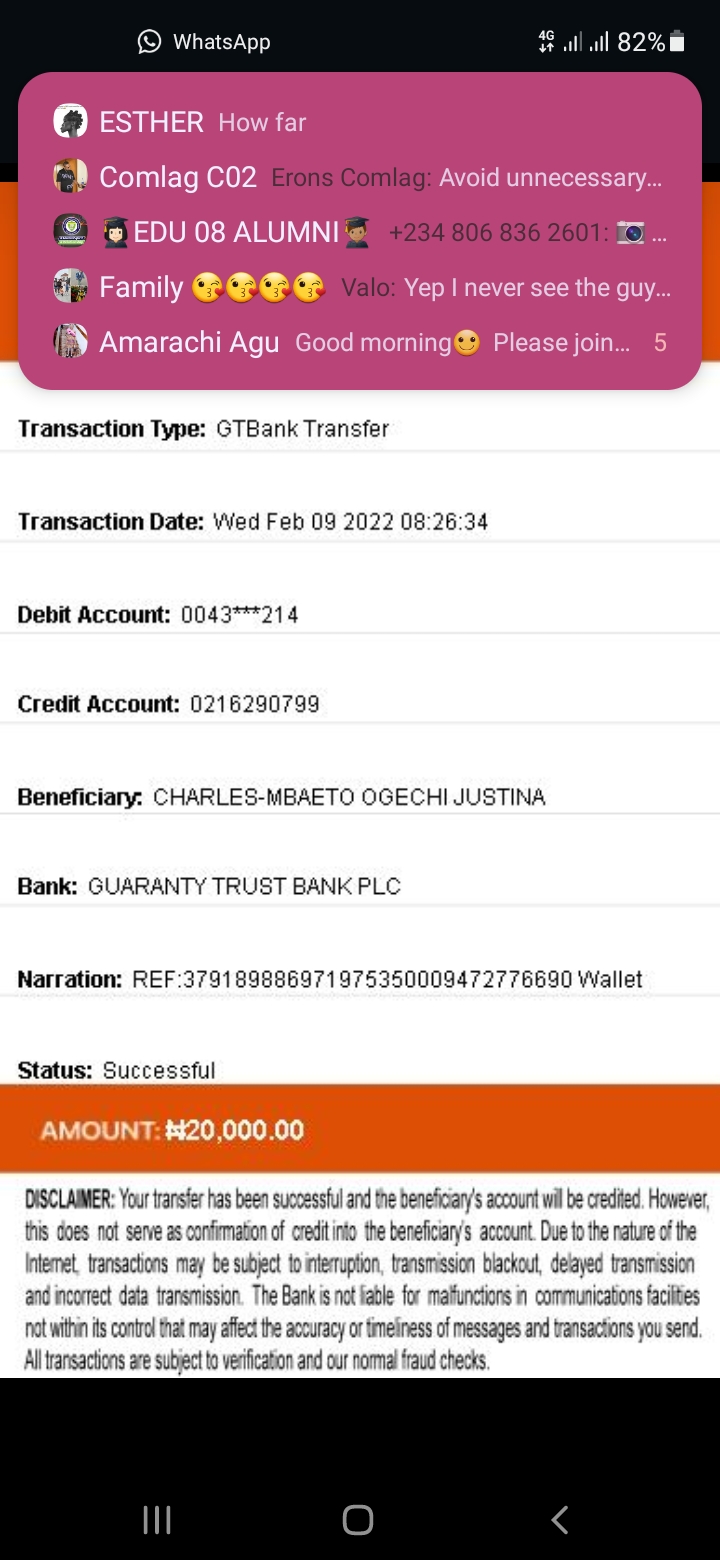Open the ESTHER WhatsApp notification
Image resolution: width=720 pixels, height=1560 pixels.
coord(360,122)
